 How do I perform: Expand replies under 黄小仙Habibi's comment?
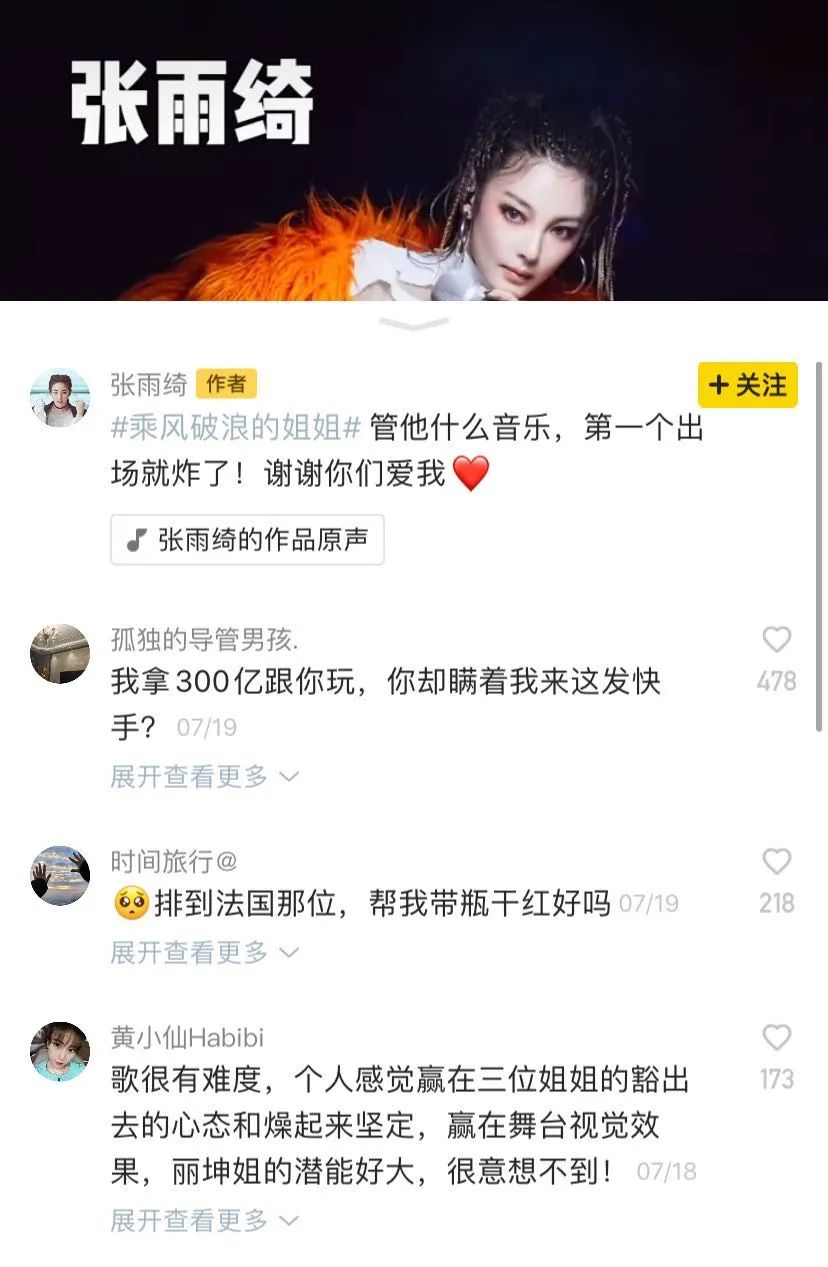[204, 1220]
